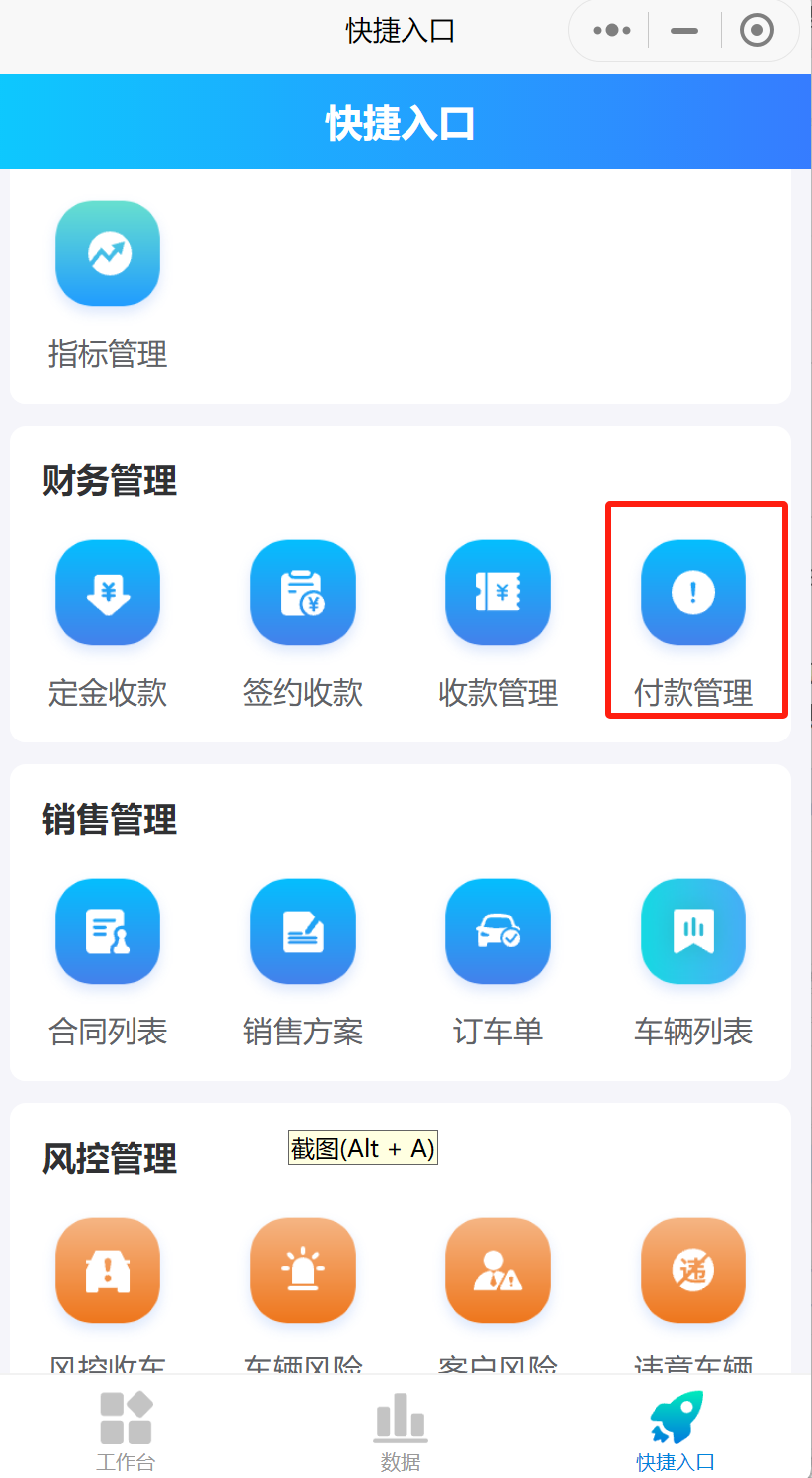Select the 快捷入口 tab

676,1430
